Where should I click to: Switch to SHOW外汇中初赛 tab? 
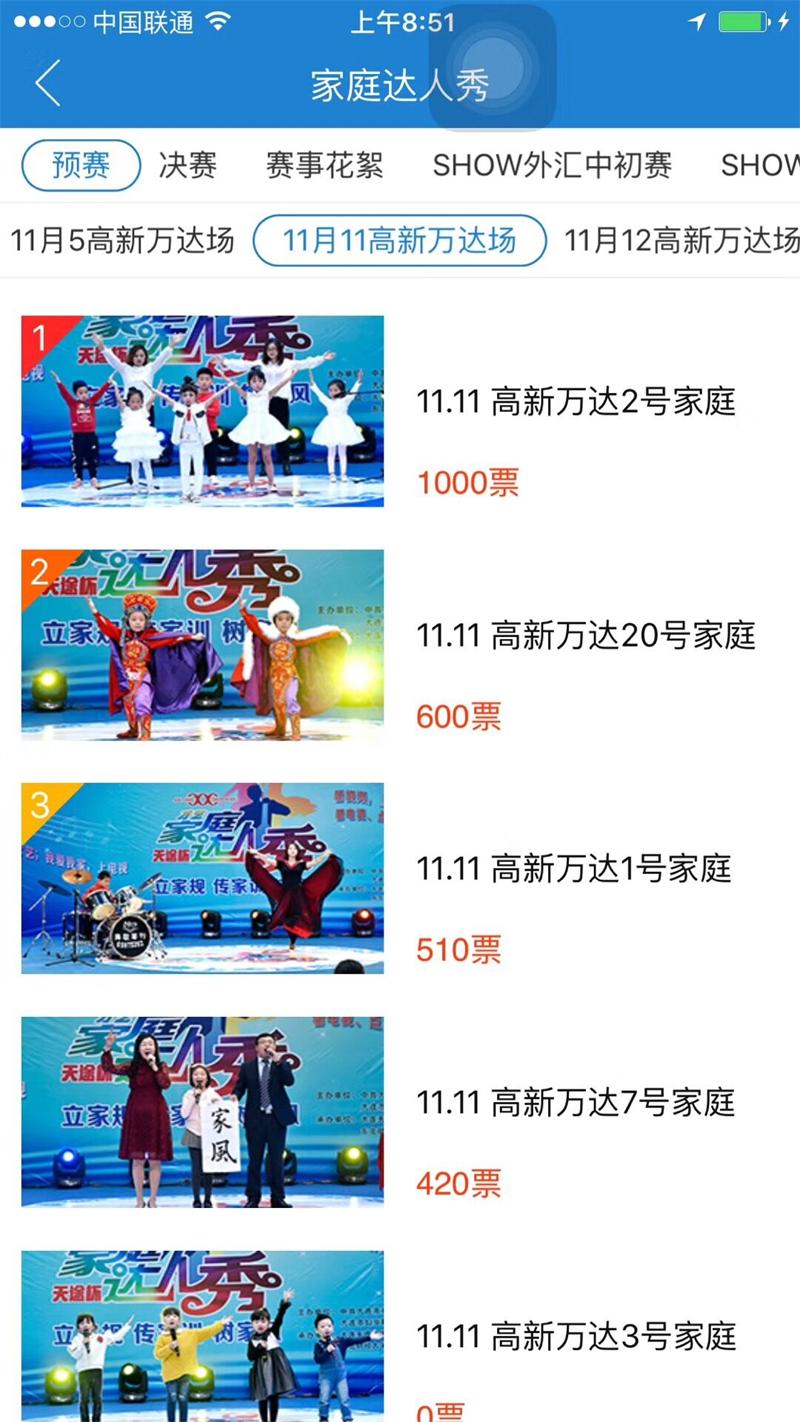click(x=552, y=165)
